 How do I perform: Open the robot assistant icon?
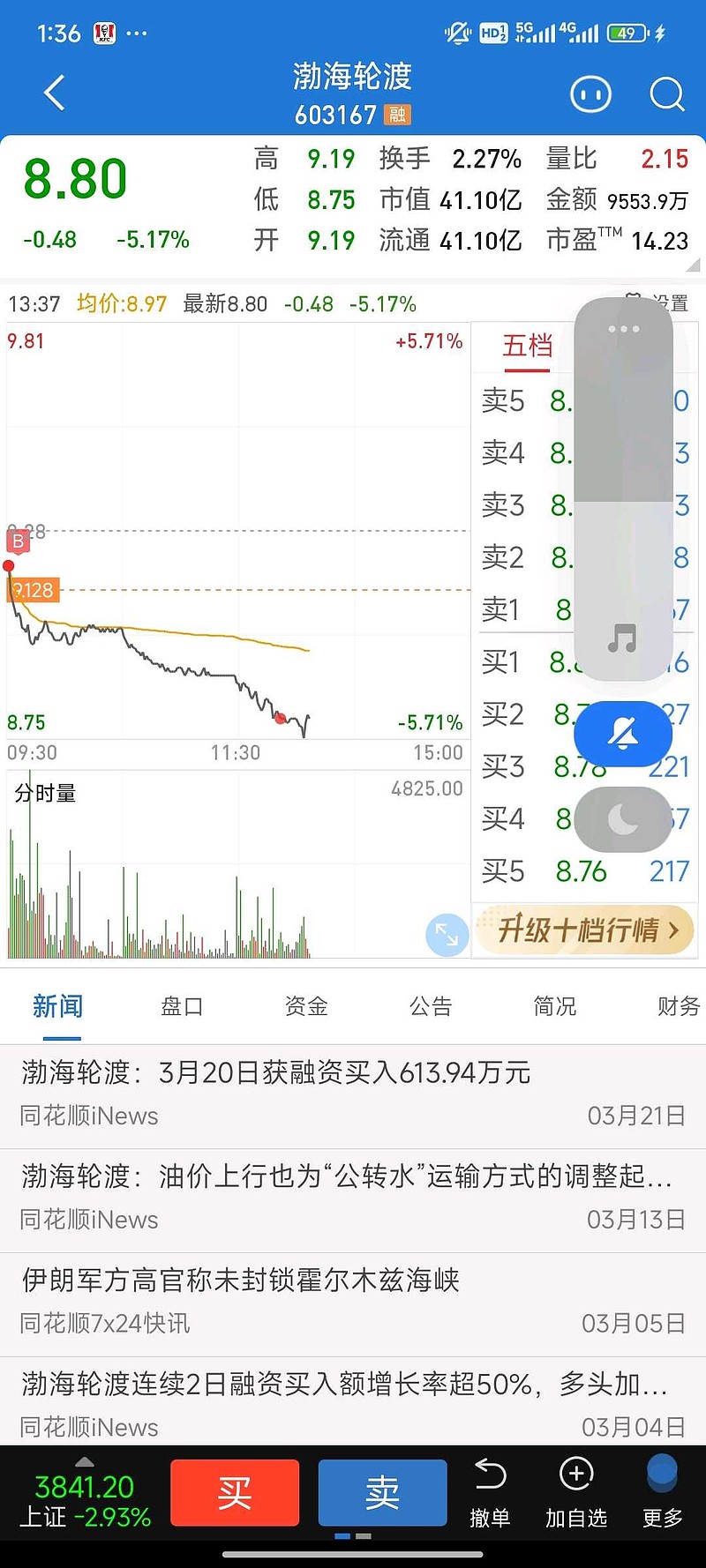[590, 93]
